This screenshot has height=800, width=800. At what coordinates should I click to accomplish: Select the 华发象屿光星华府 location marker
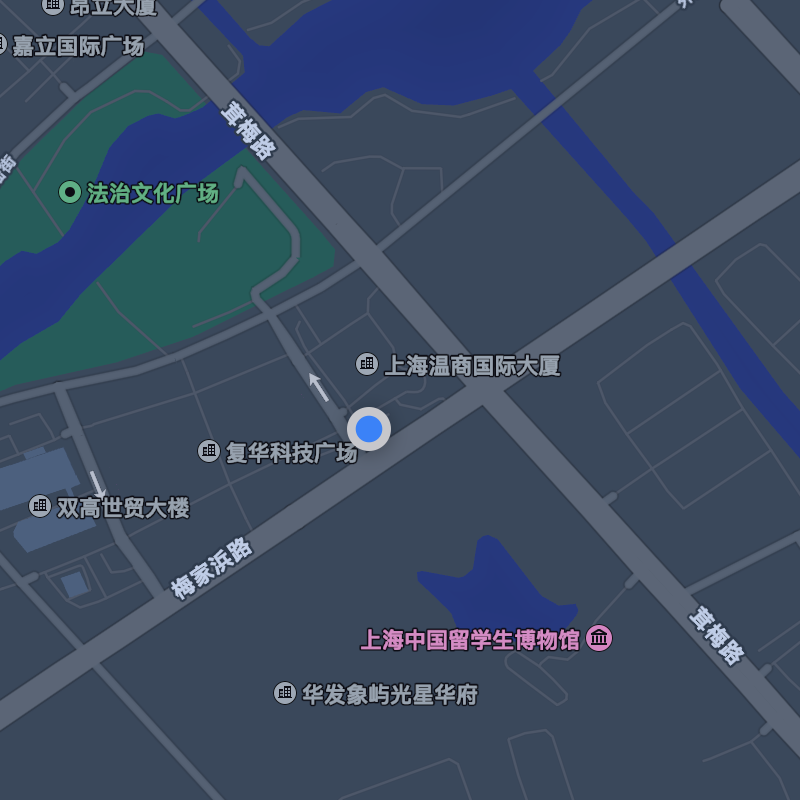(x=285, y=693)
